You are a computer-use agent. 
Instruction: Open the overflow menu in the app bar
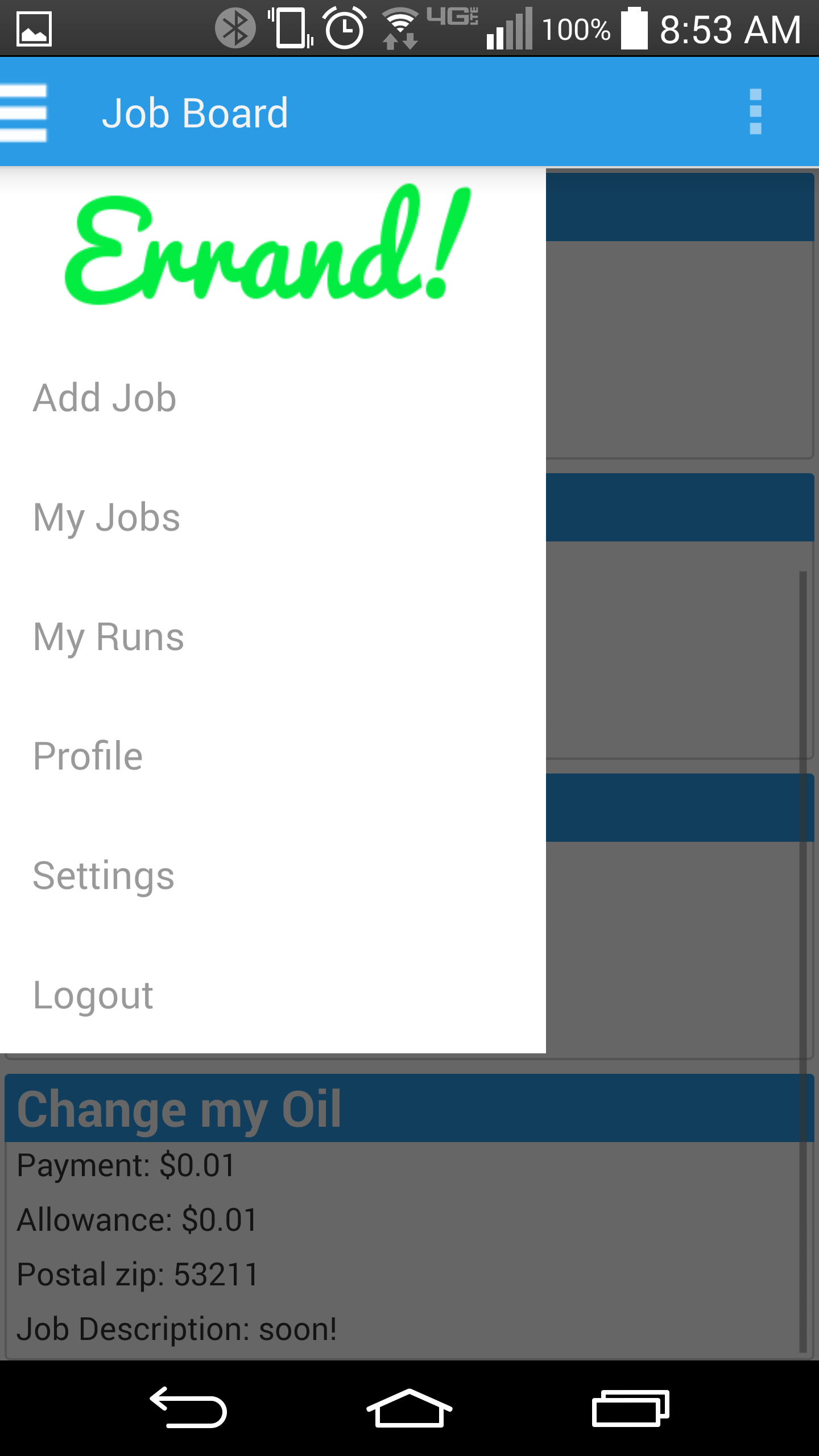tap(755, 111)
